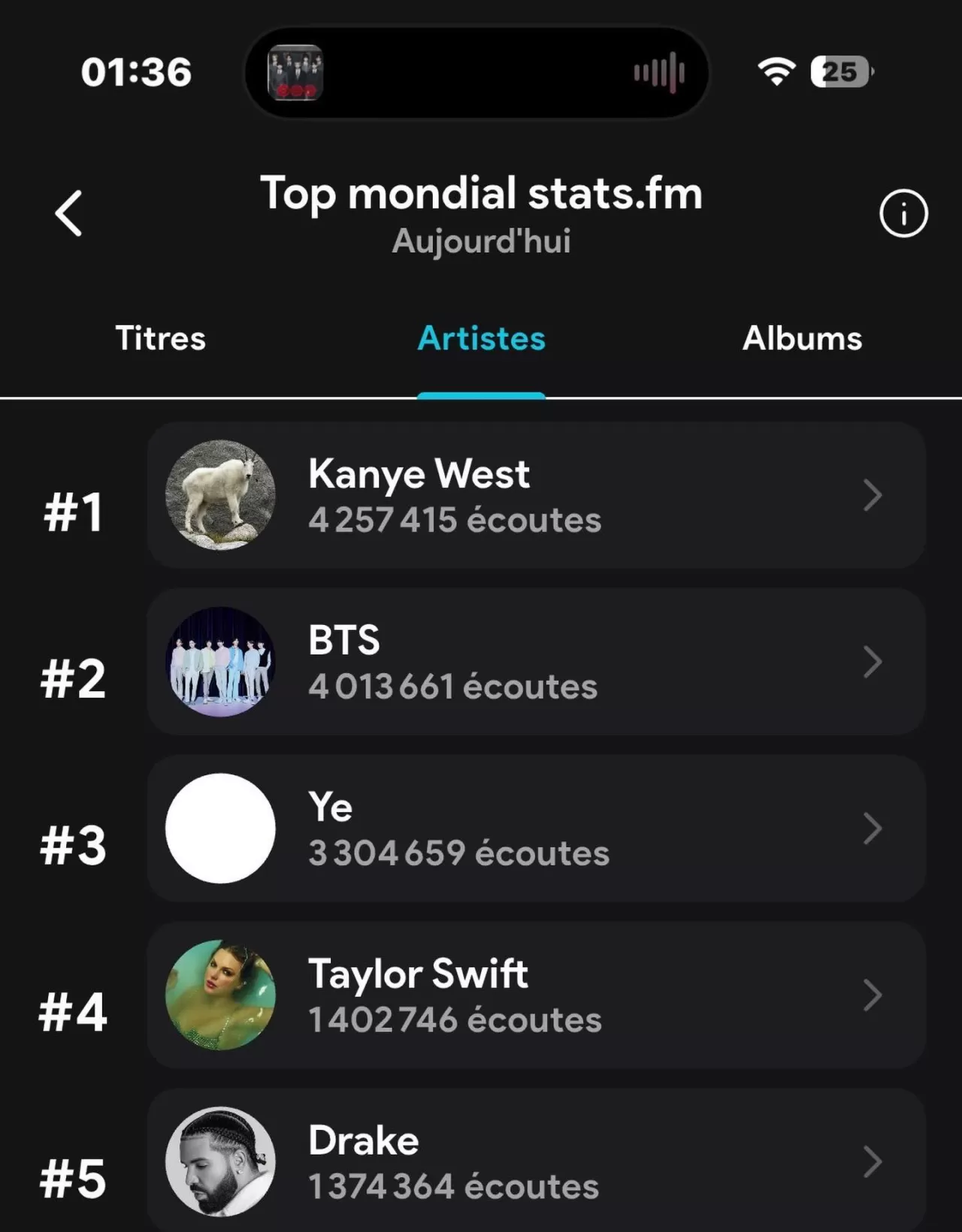Viewport: 962px width, 1232px height.
Task: Tap the Aujourd'hui date label
Action: pyautogui.click(x=482, y=241)
